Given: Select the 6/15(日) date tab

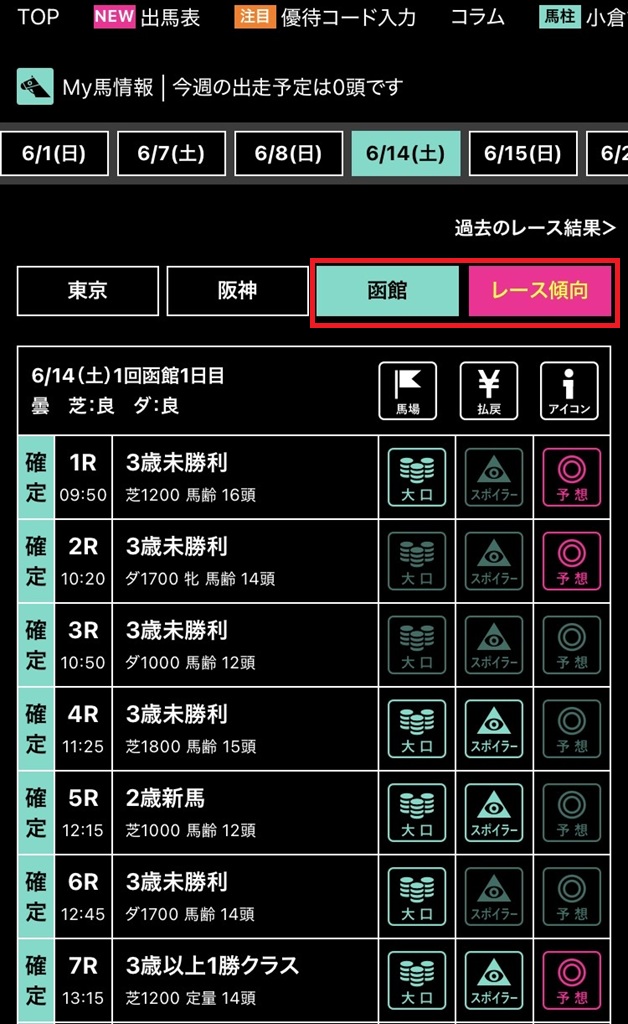Looking at the screenshot, I should [523, 154].
